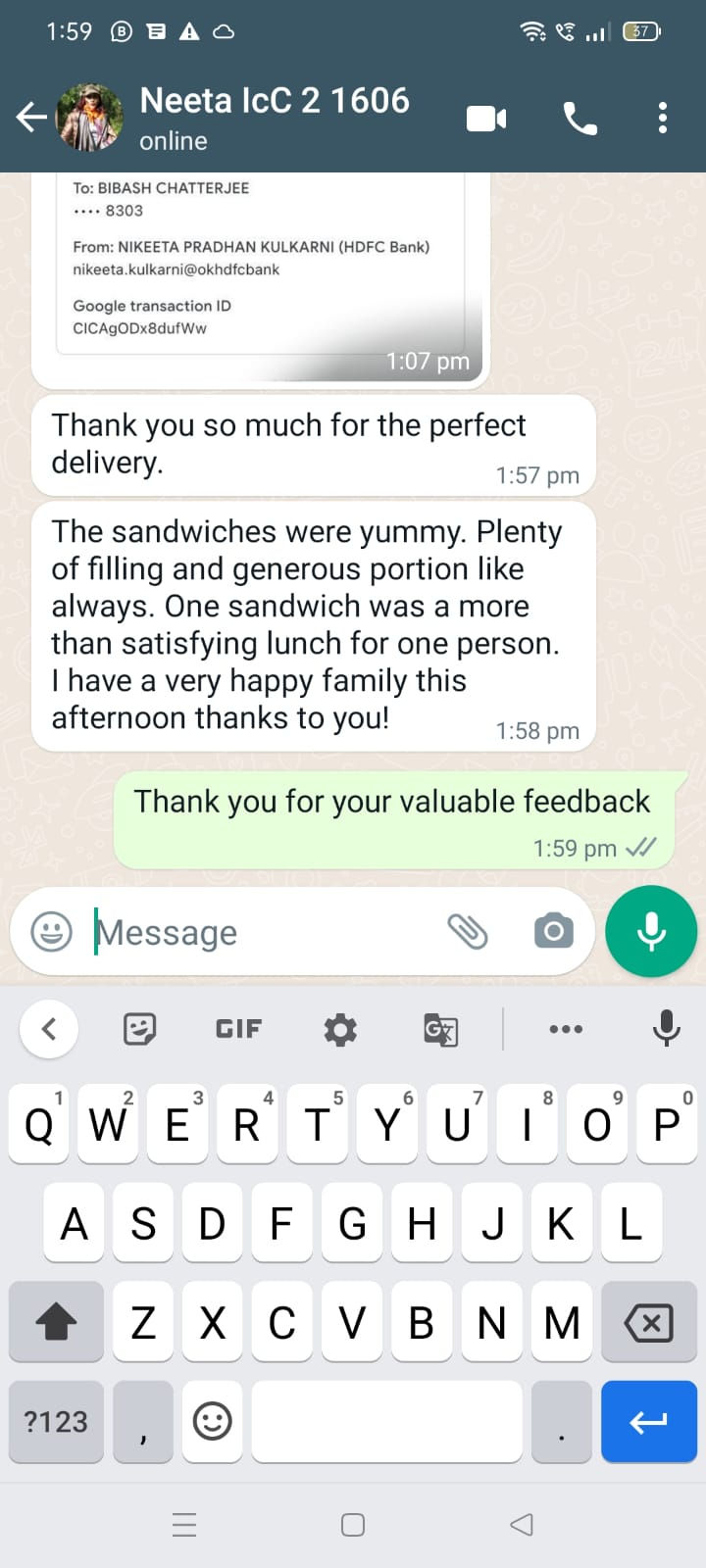Start a video call with Neeta
706x1568 pixels.
tap(486, 119)
